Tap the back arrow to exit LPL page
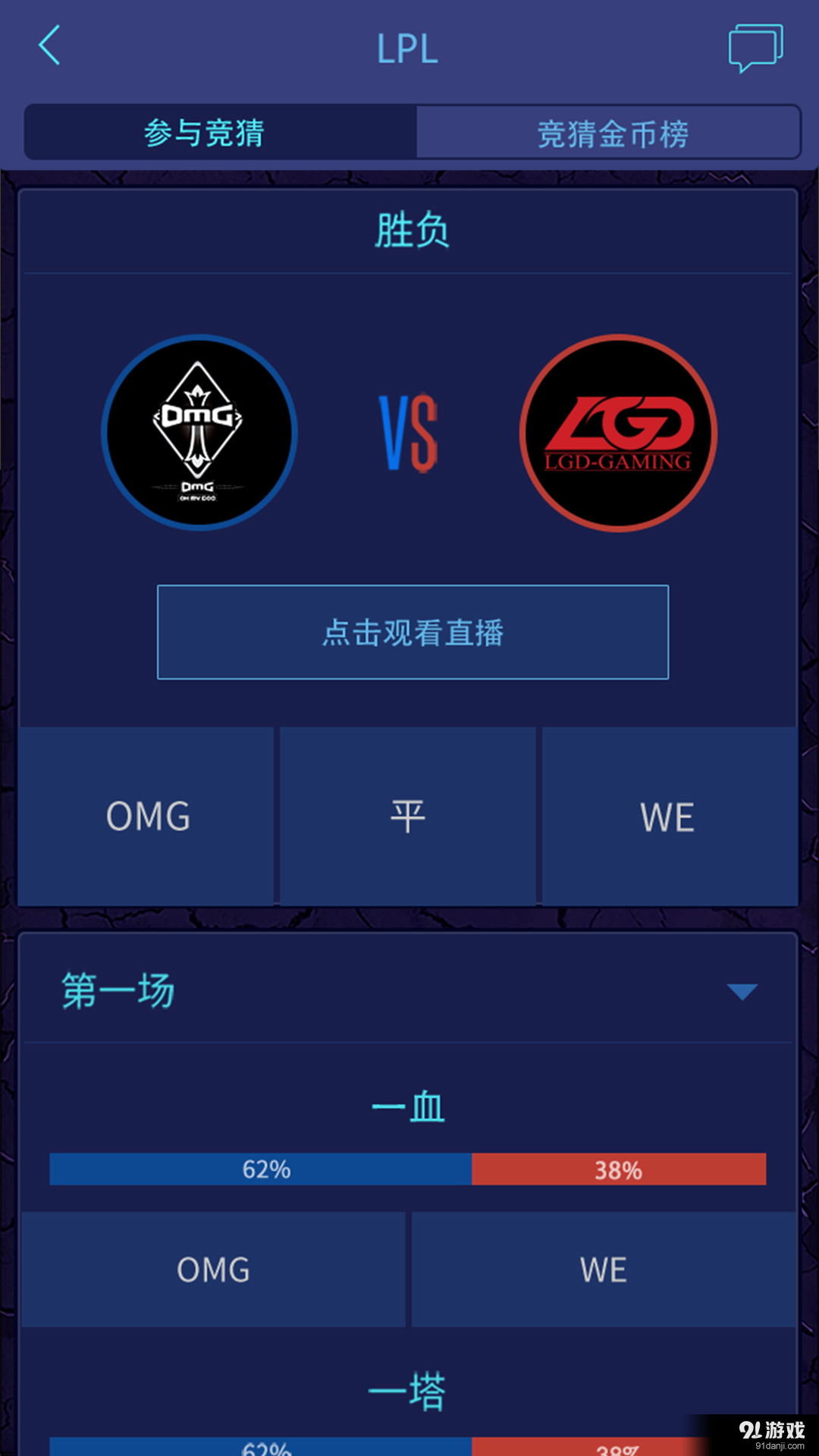 (49, 45)
